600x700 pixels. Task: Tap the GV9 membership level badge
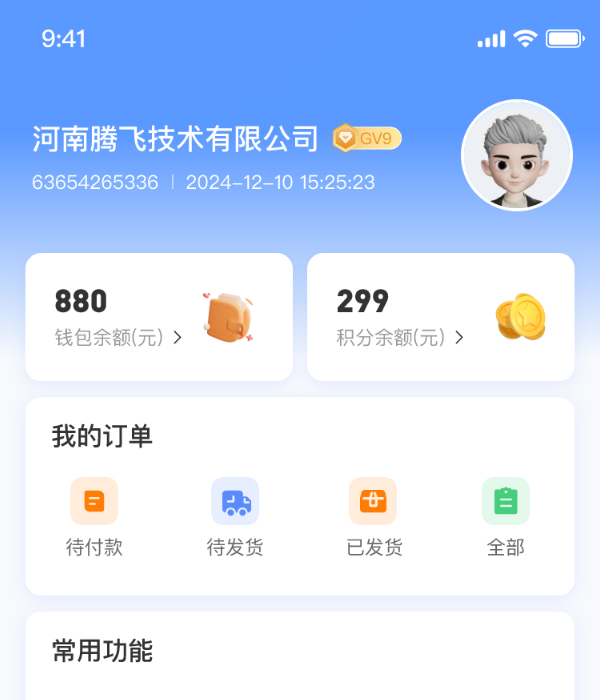pos(367,138)
